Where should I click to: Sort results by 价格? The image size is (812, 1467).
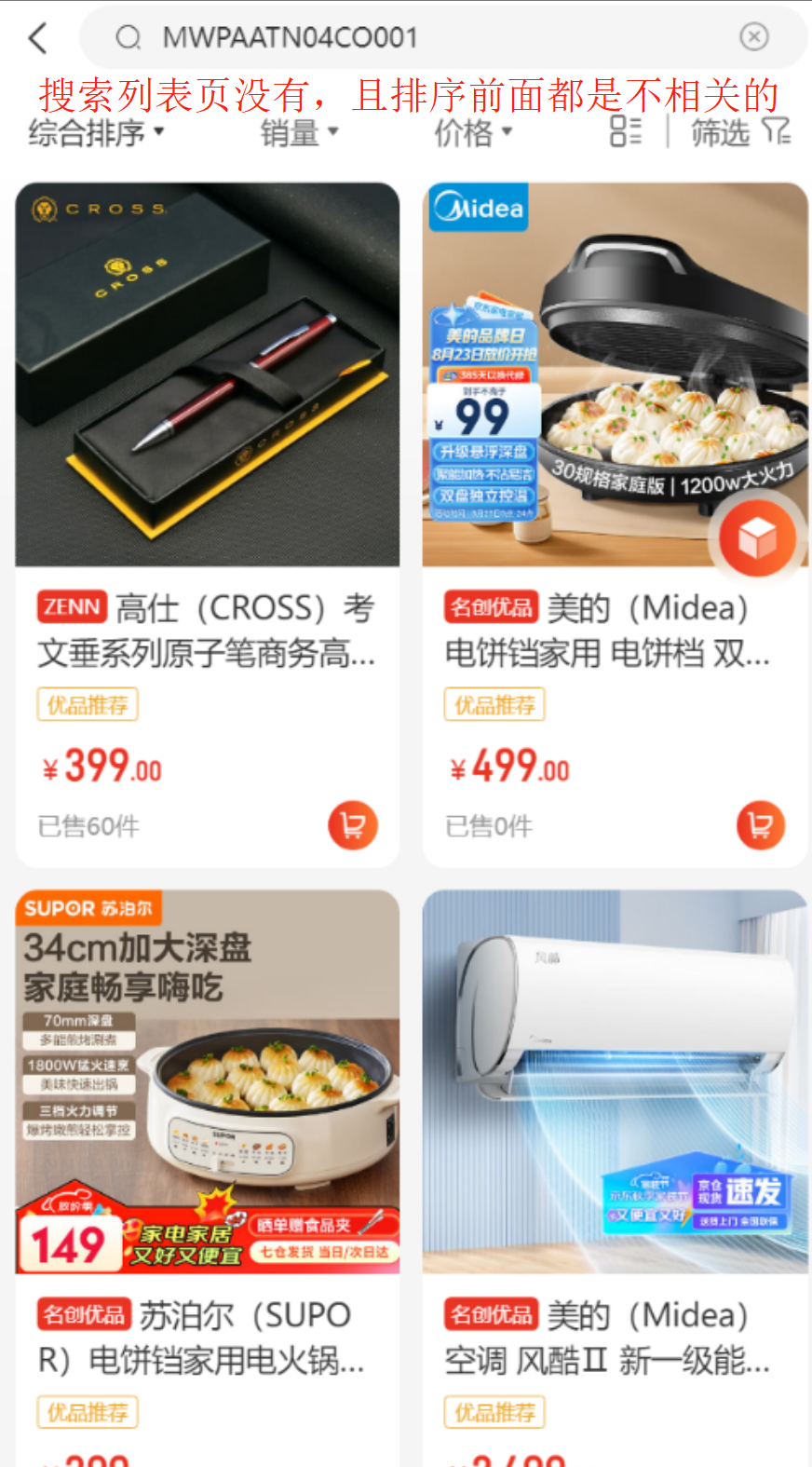tap(472, 133)
